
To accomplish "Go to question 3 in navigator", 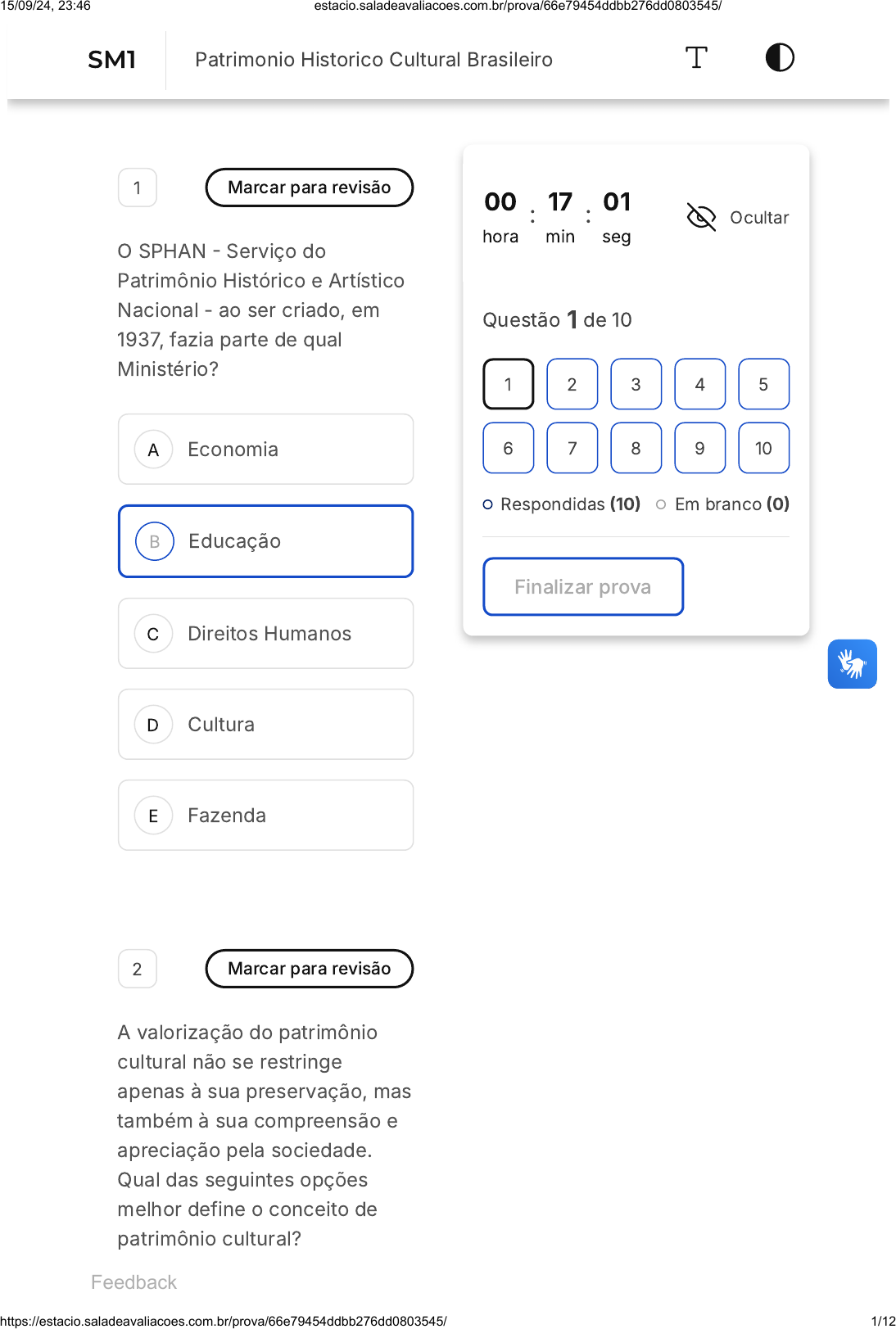I will click(x=636, y=384).
